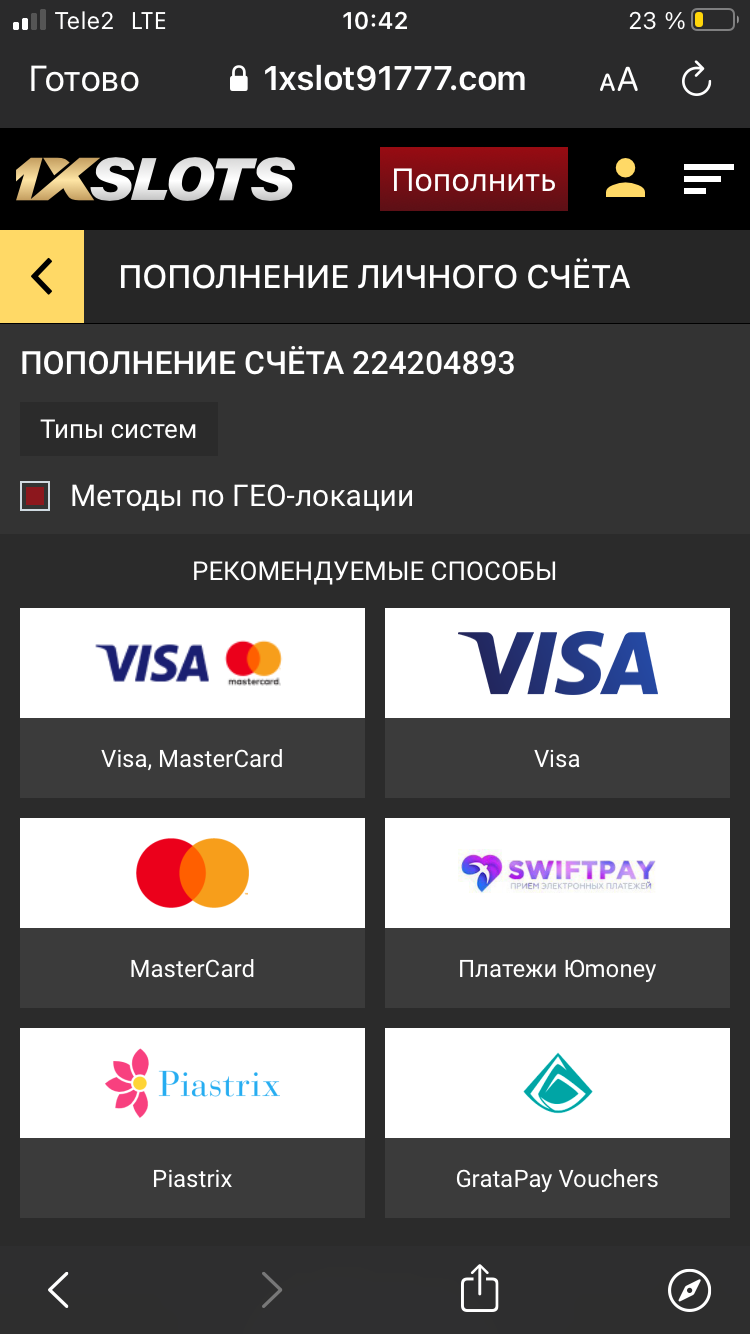Tap Готово to close the browser view
The width and height of the screenshot is (750, 1334).
click(x=84, y=79)
